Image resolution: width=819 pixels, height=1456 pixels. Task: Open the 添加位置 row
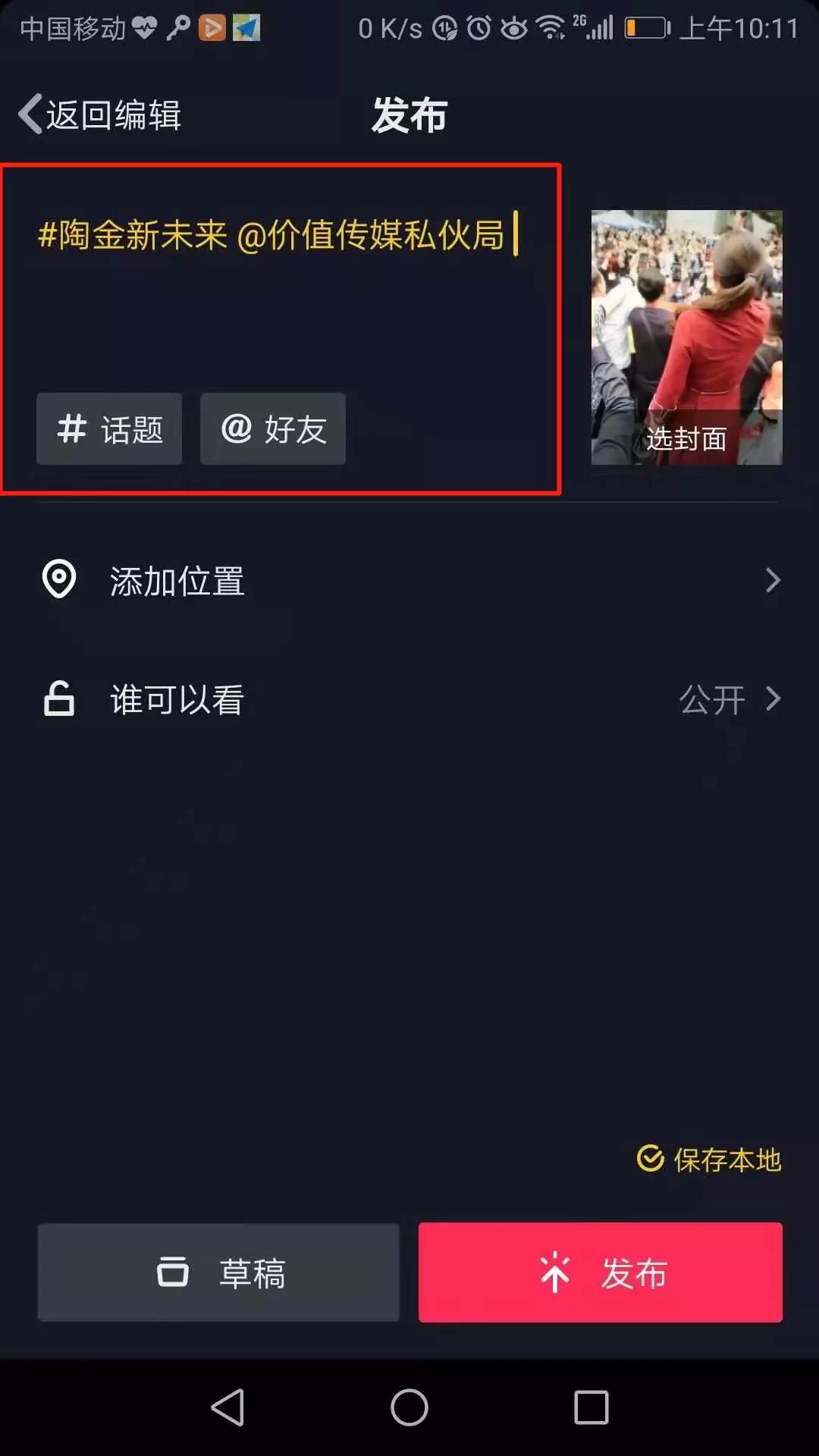click(409, 581)
